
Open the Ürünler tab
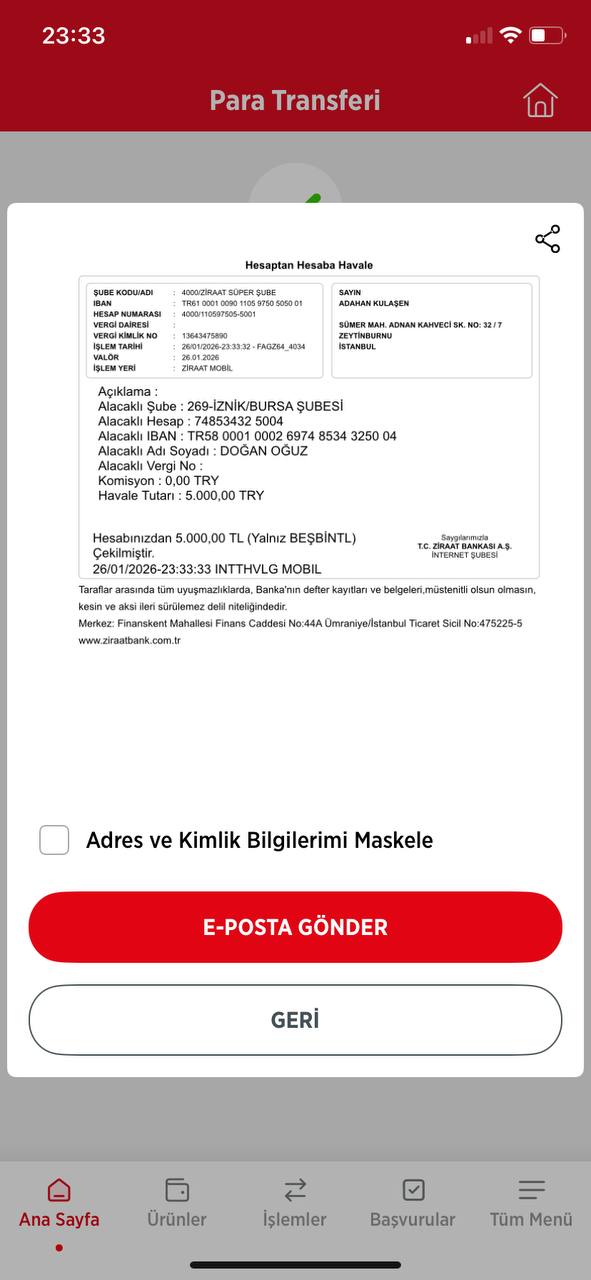click(x=177, y=1203)
